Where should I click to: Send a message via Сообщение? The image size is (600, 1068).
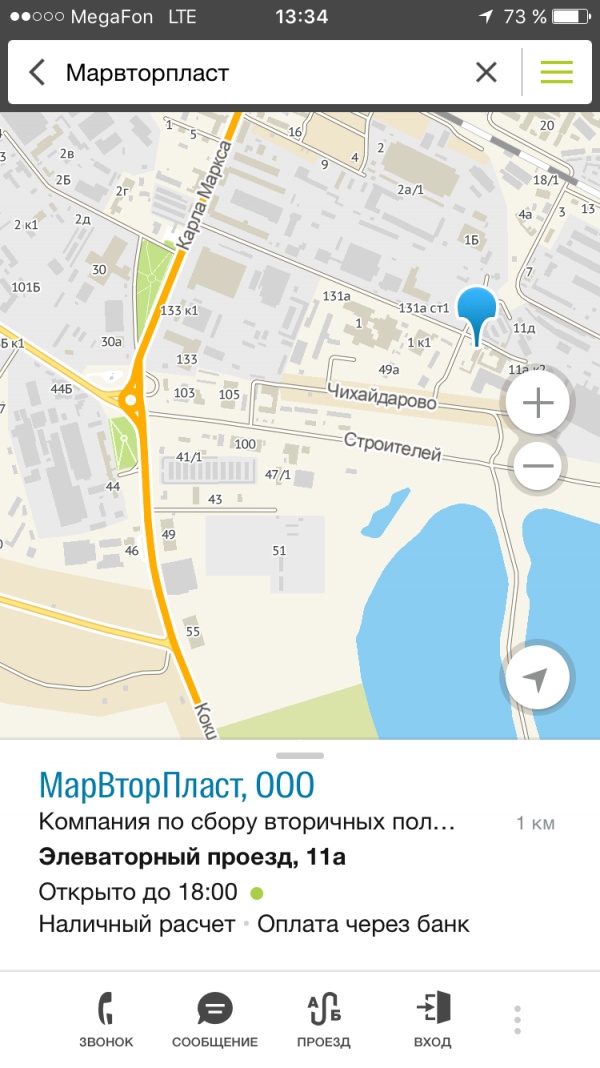click(x=215, y=1019)
